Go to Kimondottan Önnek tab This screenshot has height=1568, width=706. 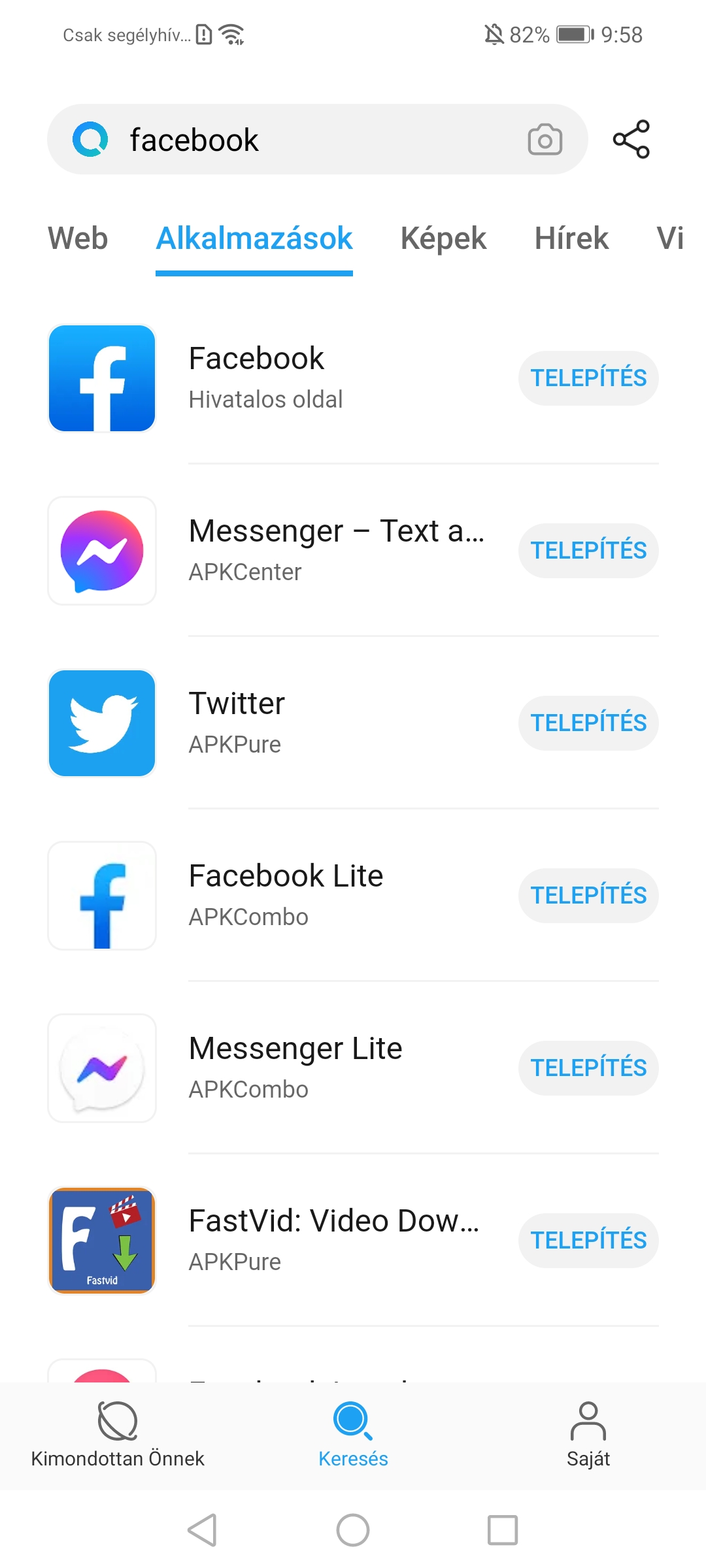click(x=118, y=1435)
